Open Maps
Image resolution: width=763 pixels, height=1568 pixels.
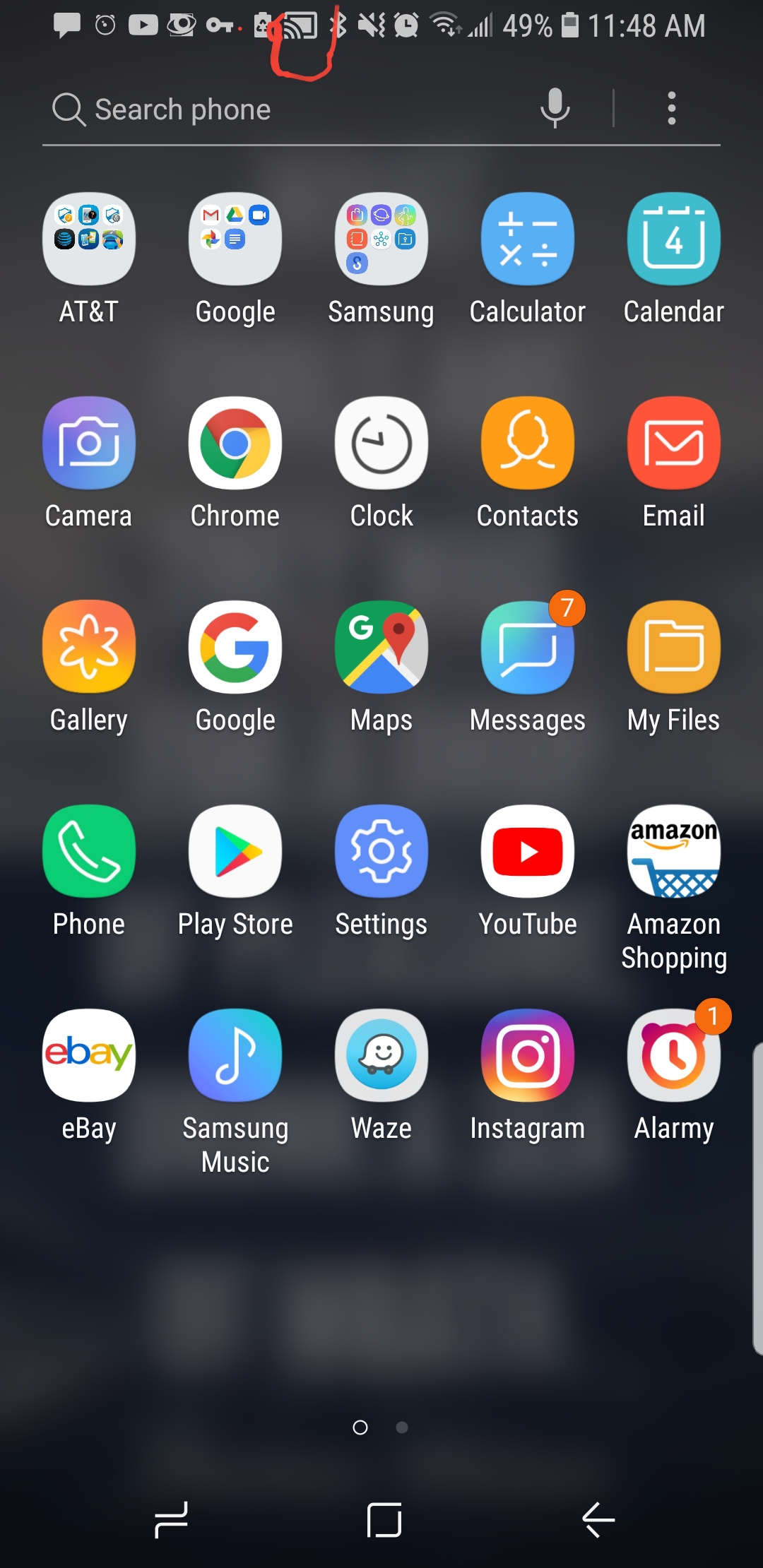tap(381, 647)
